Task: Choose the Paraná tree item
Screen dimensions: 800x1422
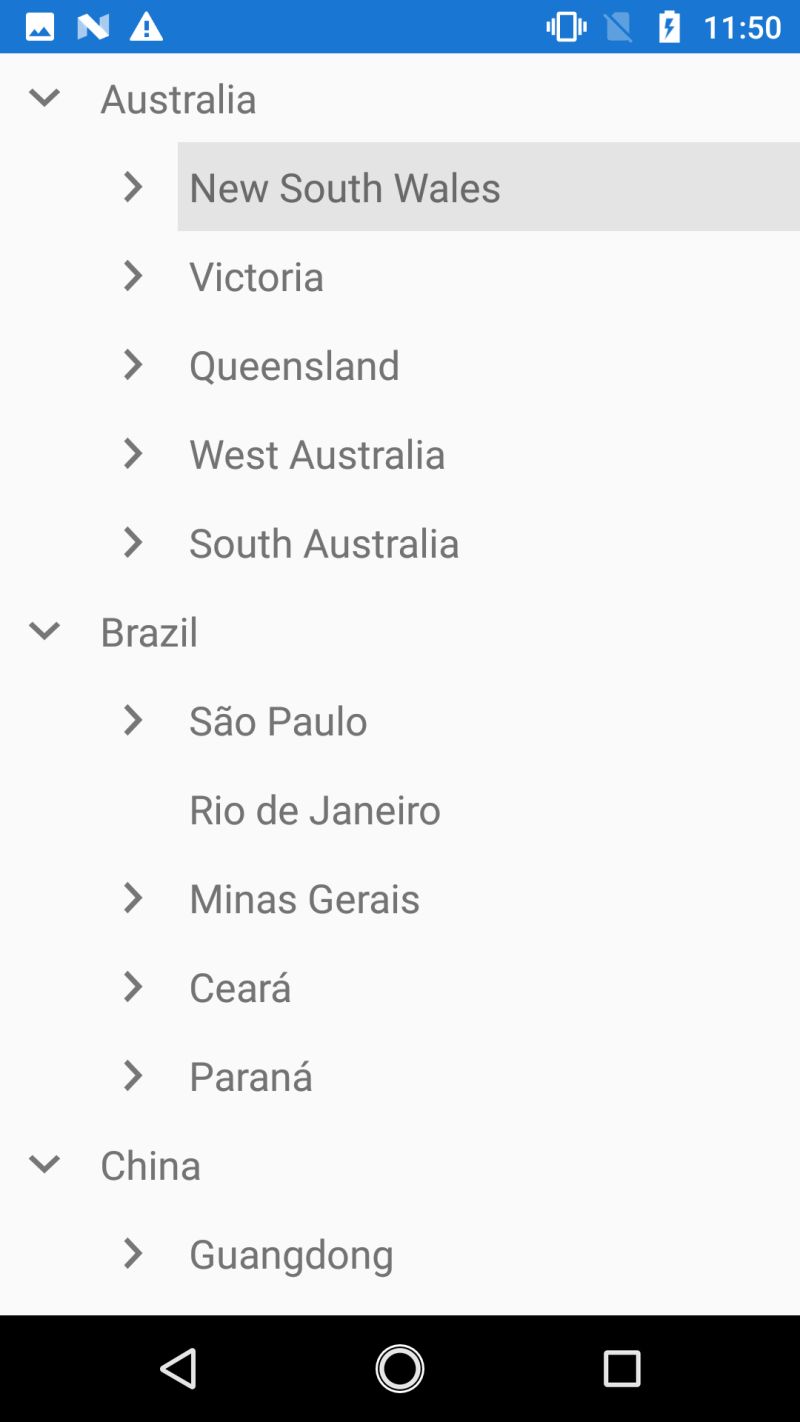Action: (251, 1077)
